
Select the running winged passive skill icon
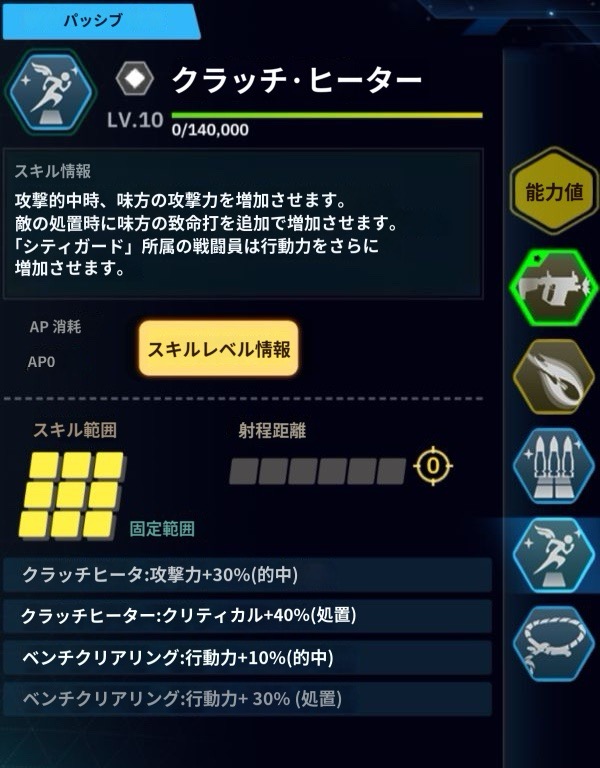(546, 551)
